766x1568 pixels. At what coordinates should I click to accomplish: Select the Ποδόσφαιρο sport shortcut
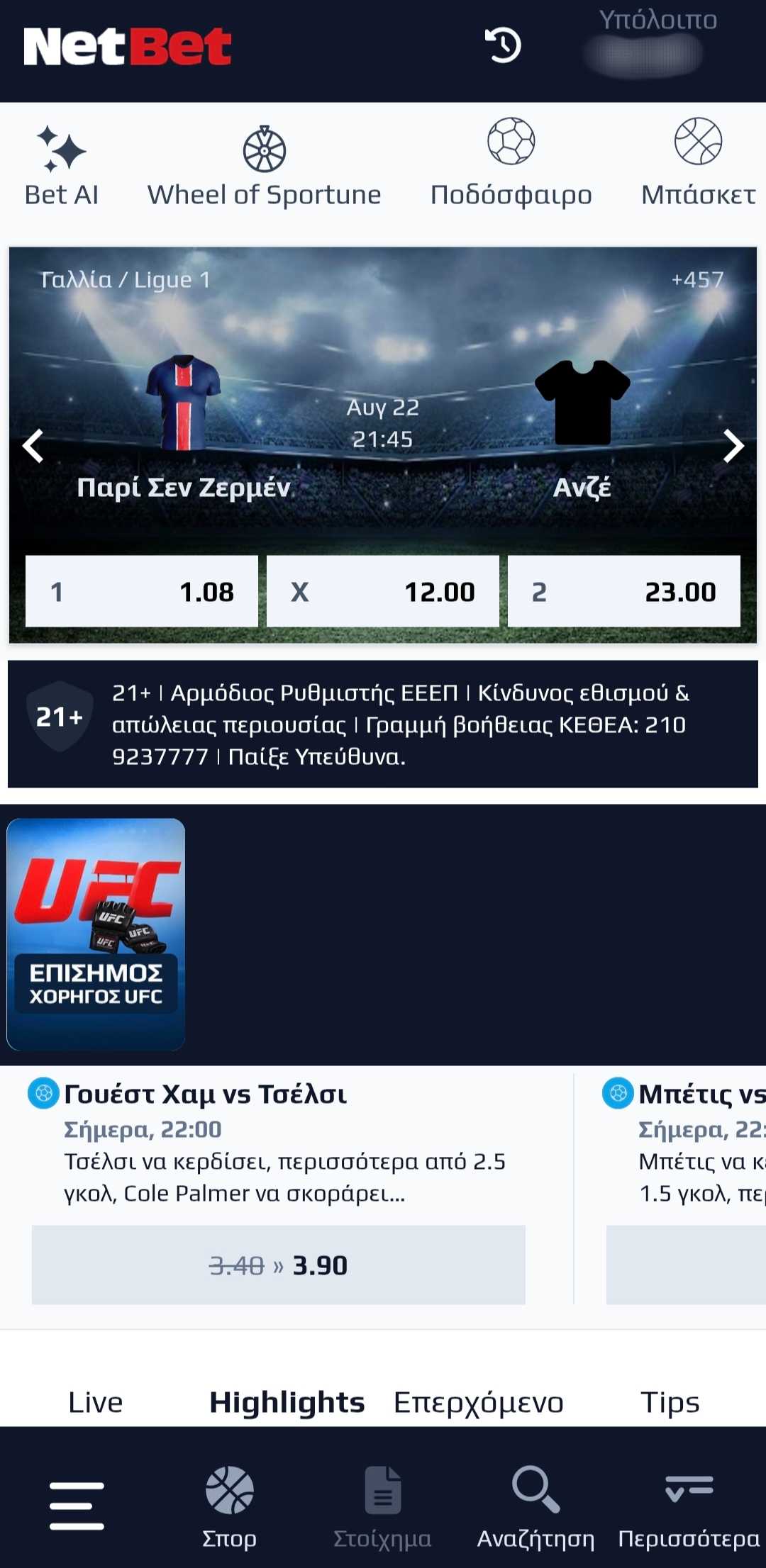click(511, 163)
